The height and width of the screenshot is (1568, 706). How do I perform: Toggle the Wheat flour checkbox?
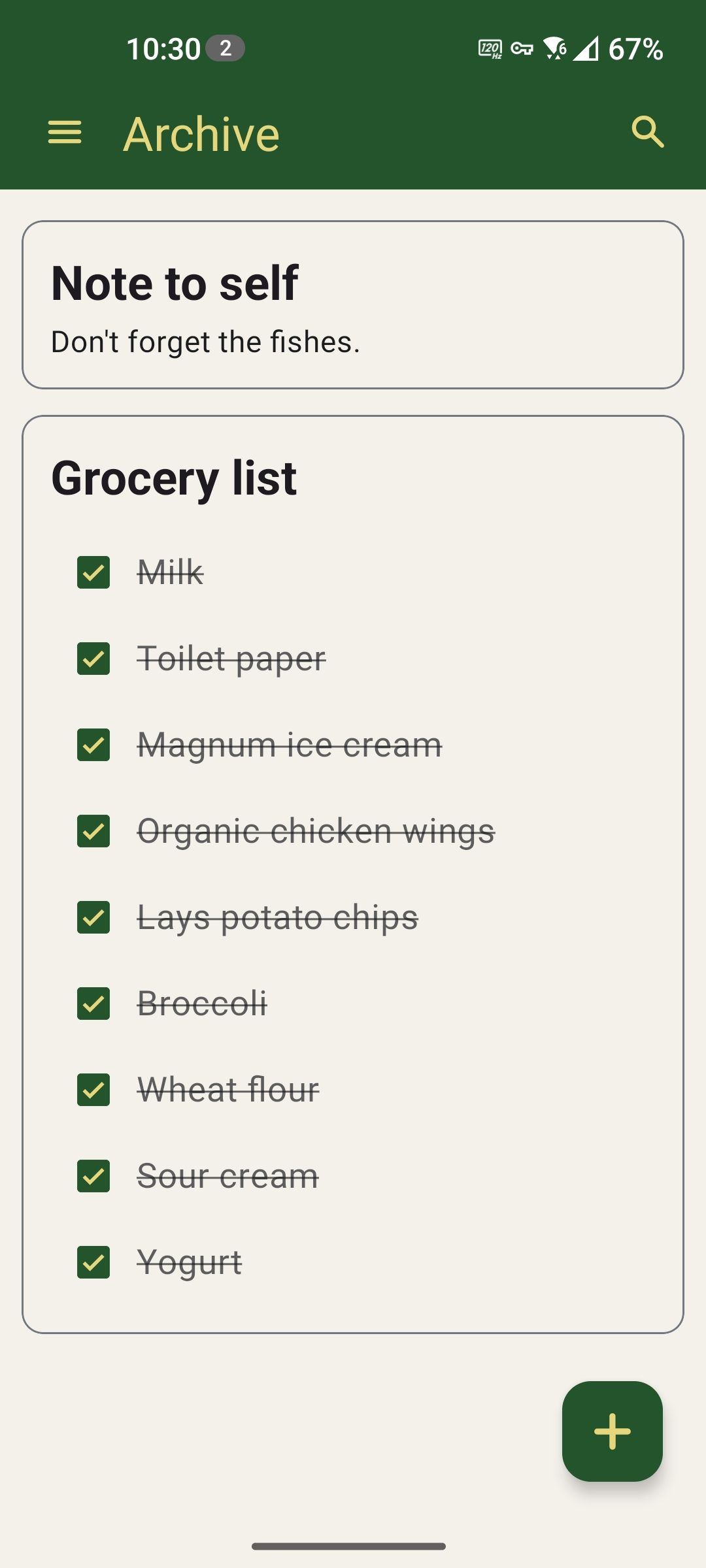pos(93,1090)
